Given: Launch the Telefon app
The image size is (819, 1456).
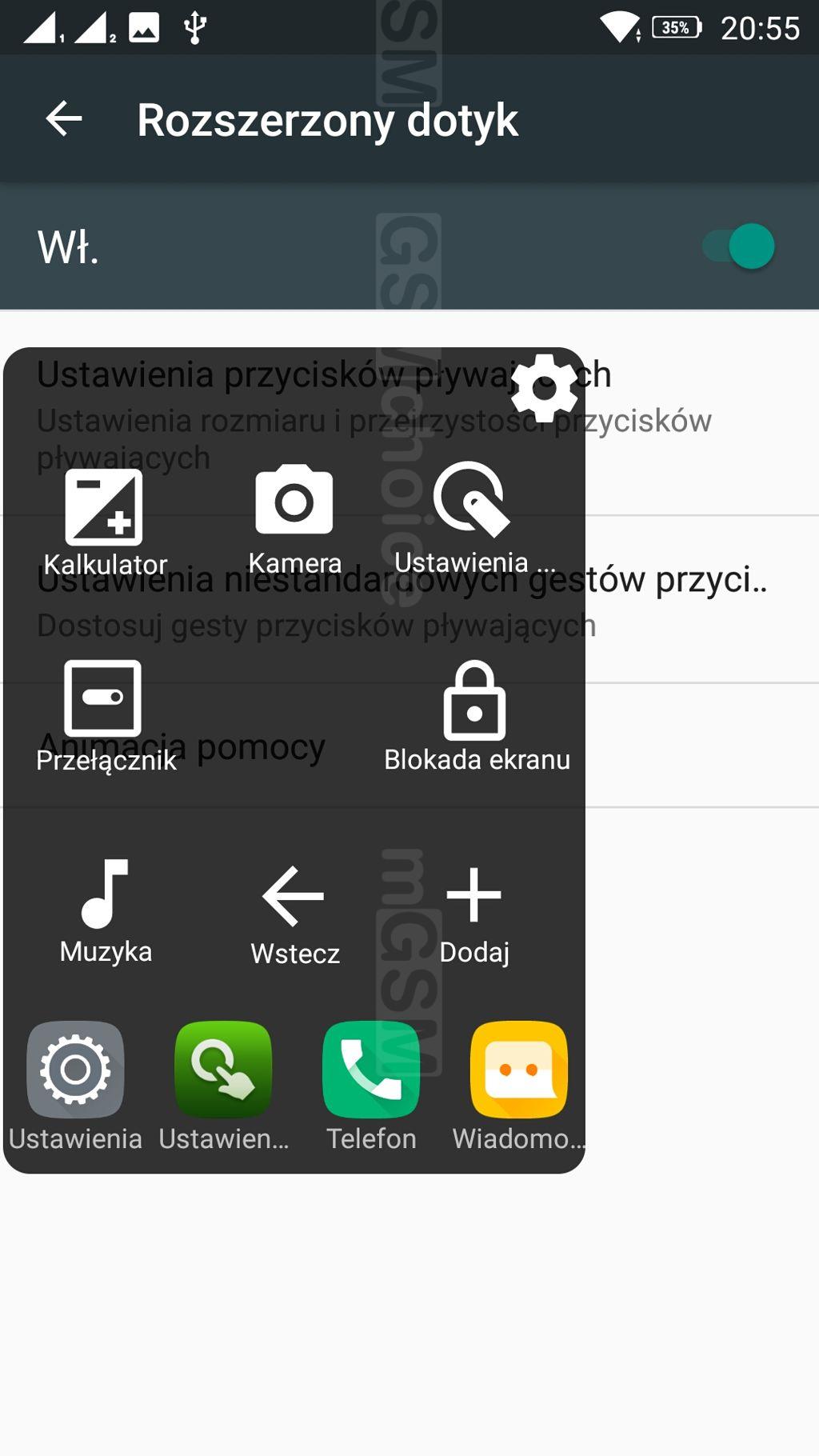Looking at the screenshot, I should [371, 1086].
